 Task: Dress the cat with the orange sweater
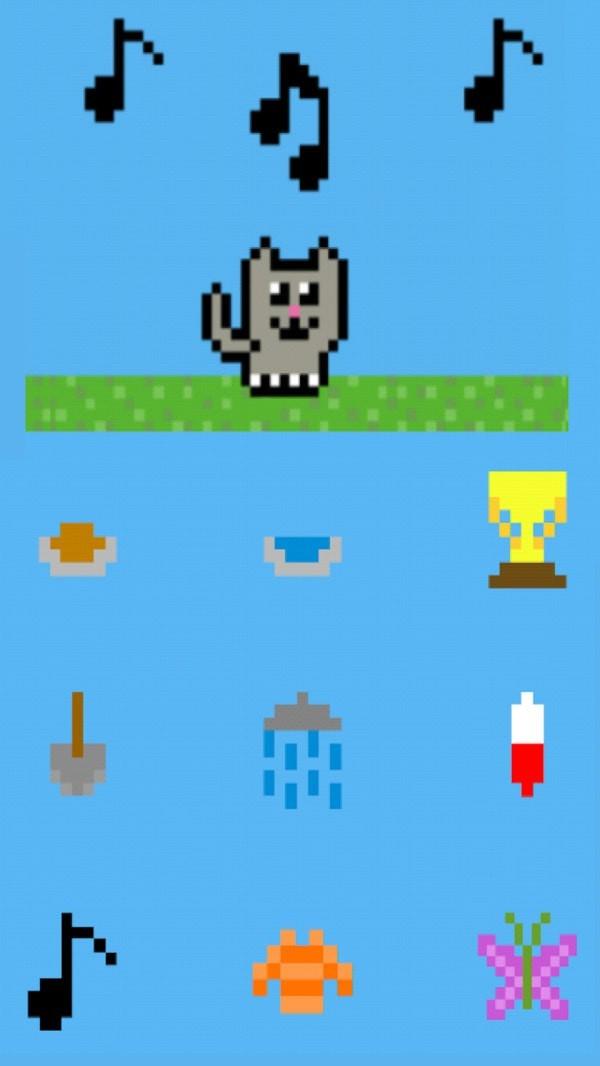pos(302,970)
